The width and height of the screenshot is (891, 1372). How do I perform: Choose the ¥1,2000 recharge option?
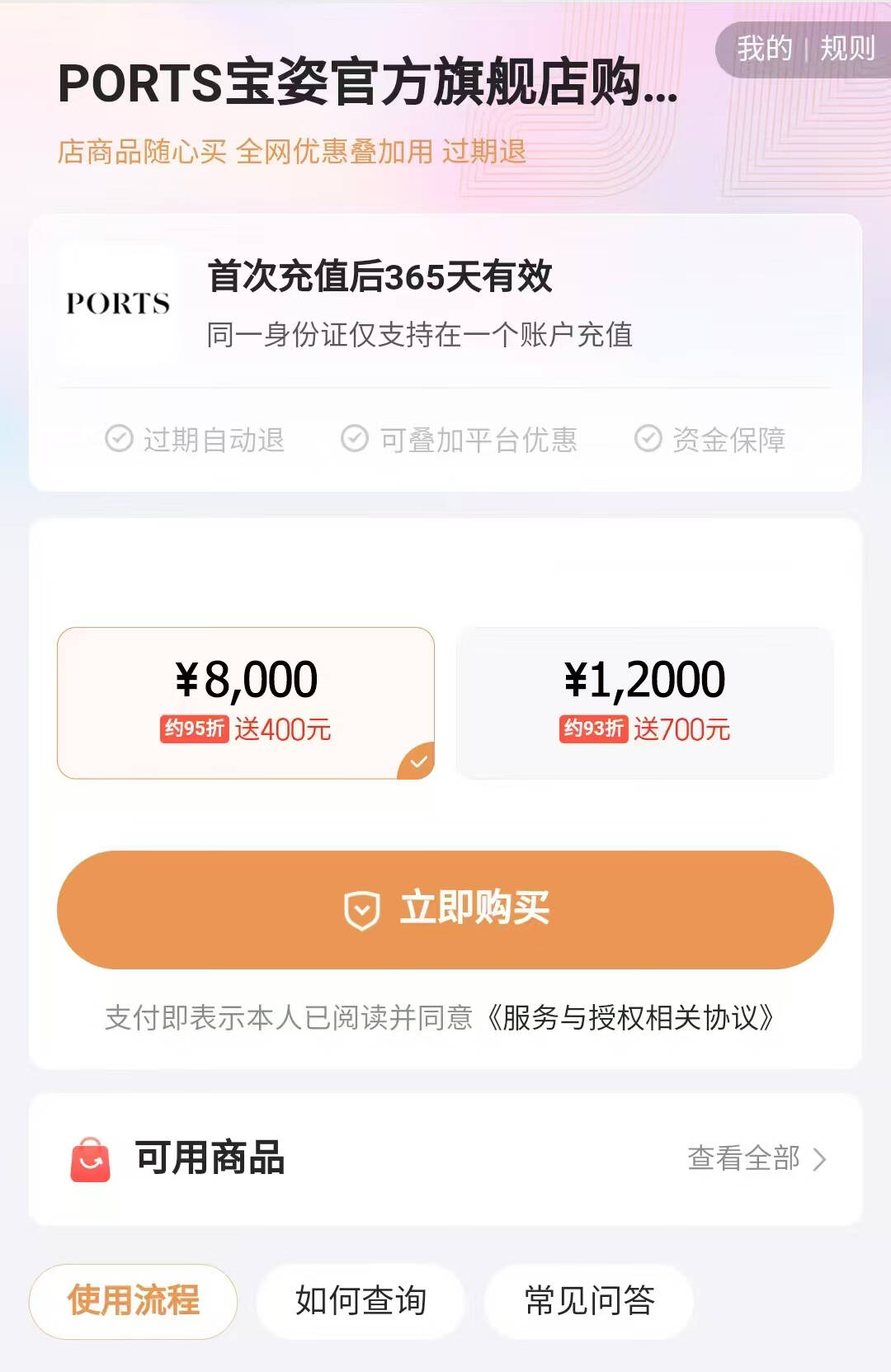[x=644, y=702]
